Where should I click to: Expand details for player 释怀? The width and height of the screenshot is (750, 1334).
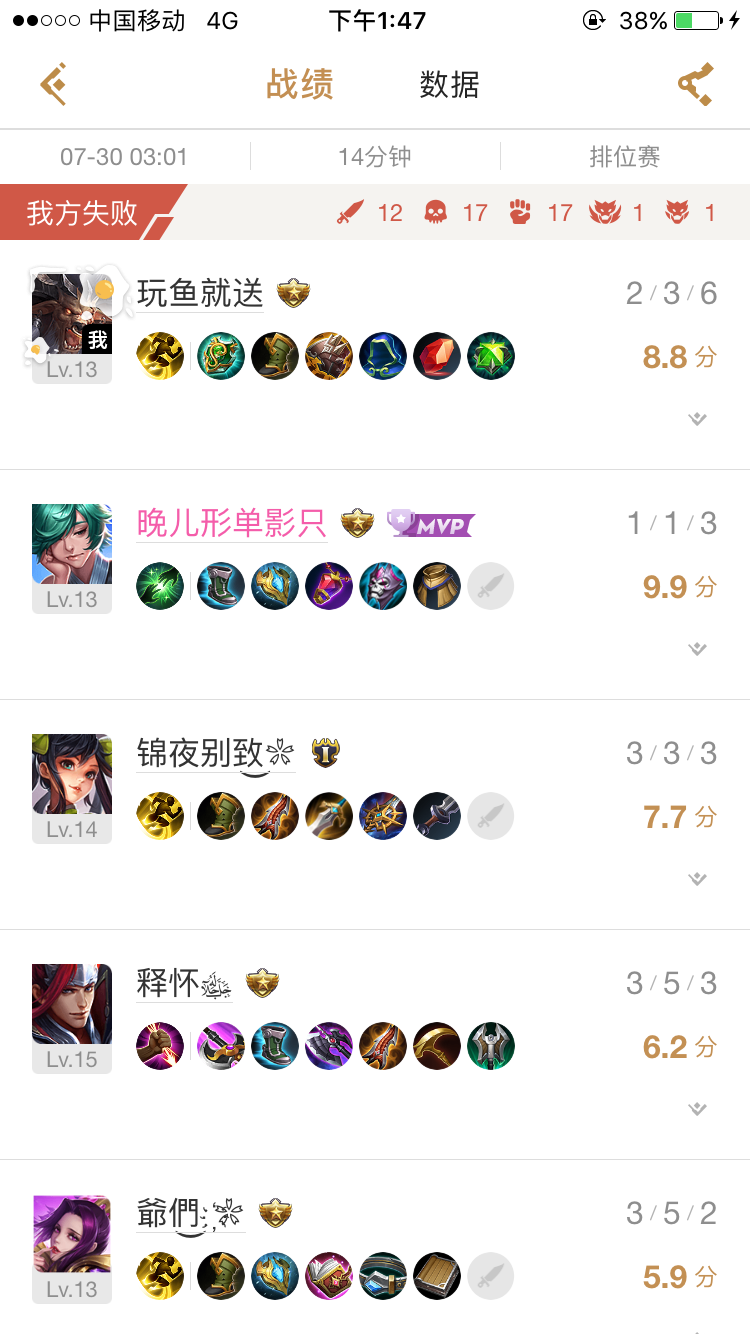click(696, 1108)
